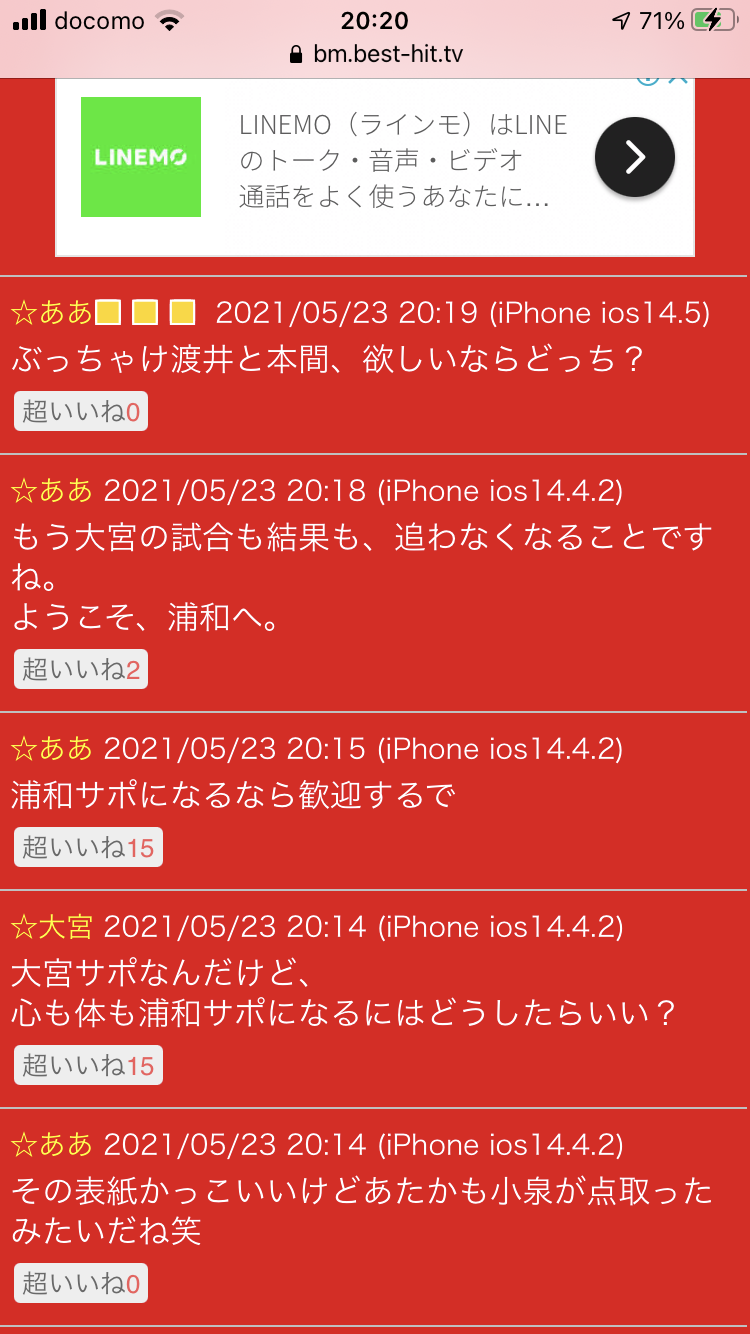Tap the bm.best-hit.tv address bar
The height and width of the screenshot is (1334, 750).
point(375,54)
